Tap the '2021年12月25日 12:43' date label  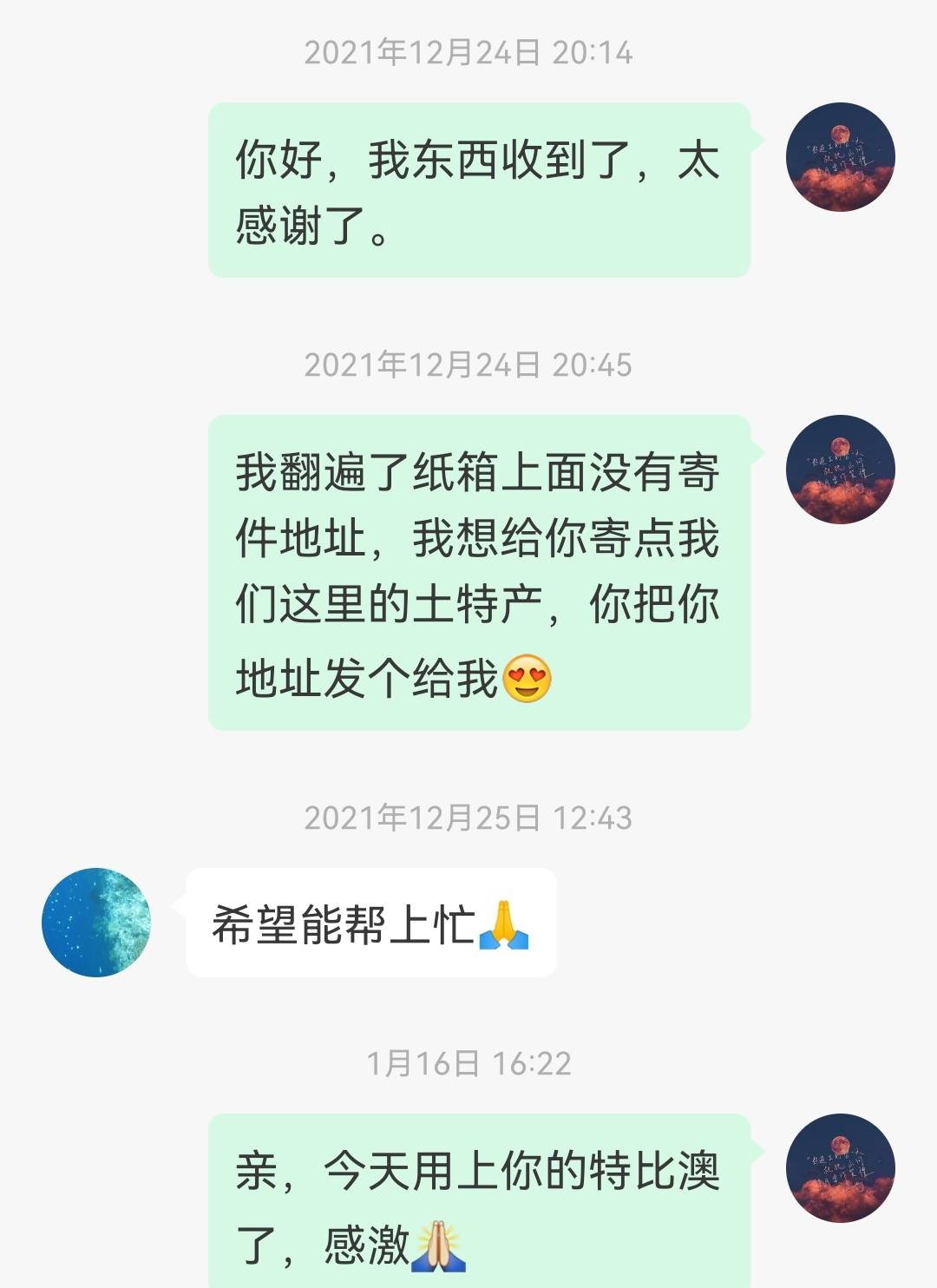(468, 817)
